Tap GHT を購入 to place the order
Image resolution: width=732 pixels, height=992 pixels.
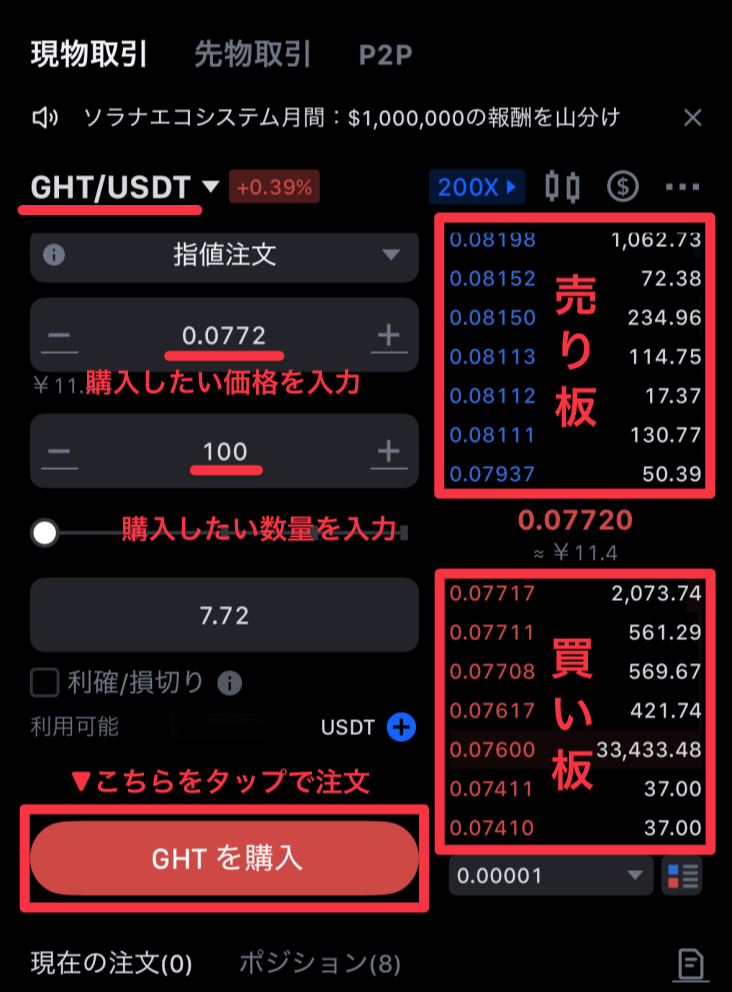point(224,857)
